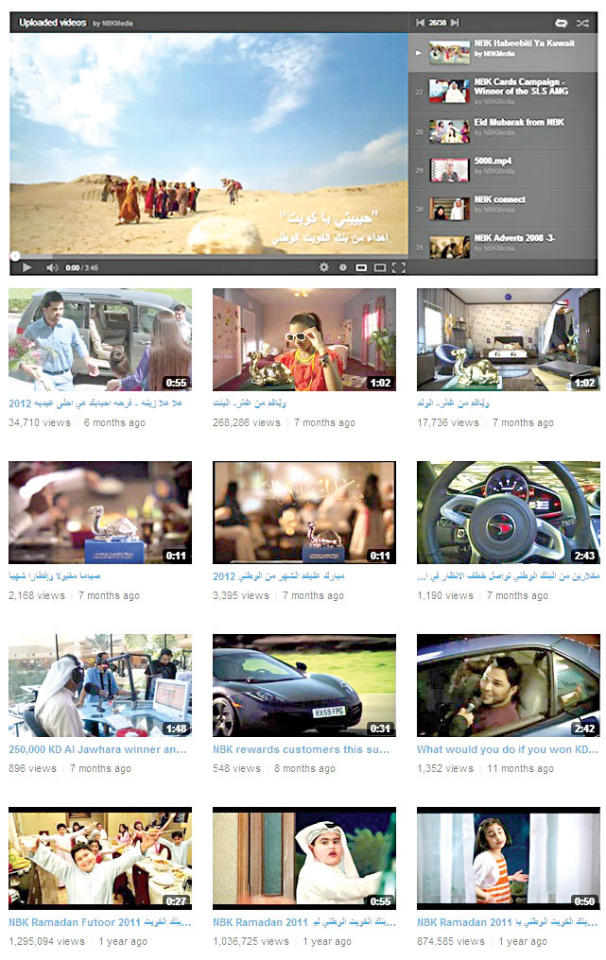Shuffle the uploaded videos playlist

coord(583,21)
